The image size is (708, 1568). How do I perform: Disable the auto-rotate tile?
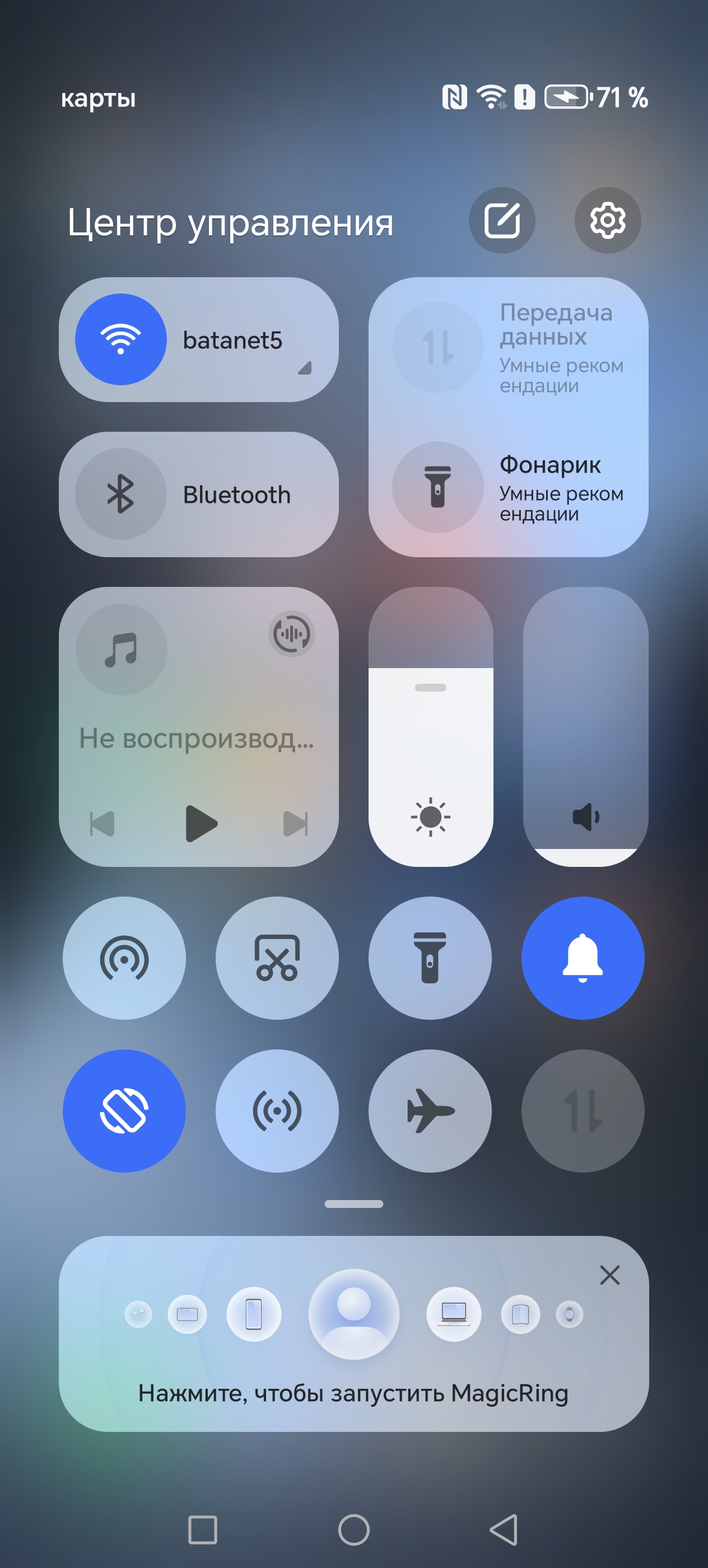[124, 1111]
